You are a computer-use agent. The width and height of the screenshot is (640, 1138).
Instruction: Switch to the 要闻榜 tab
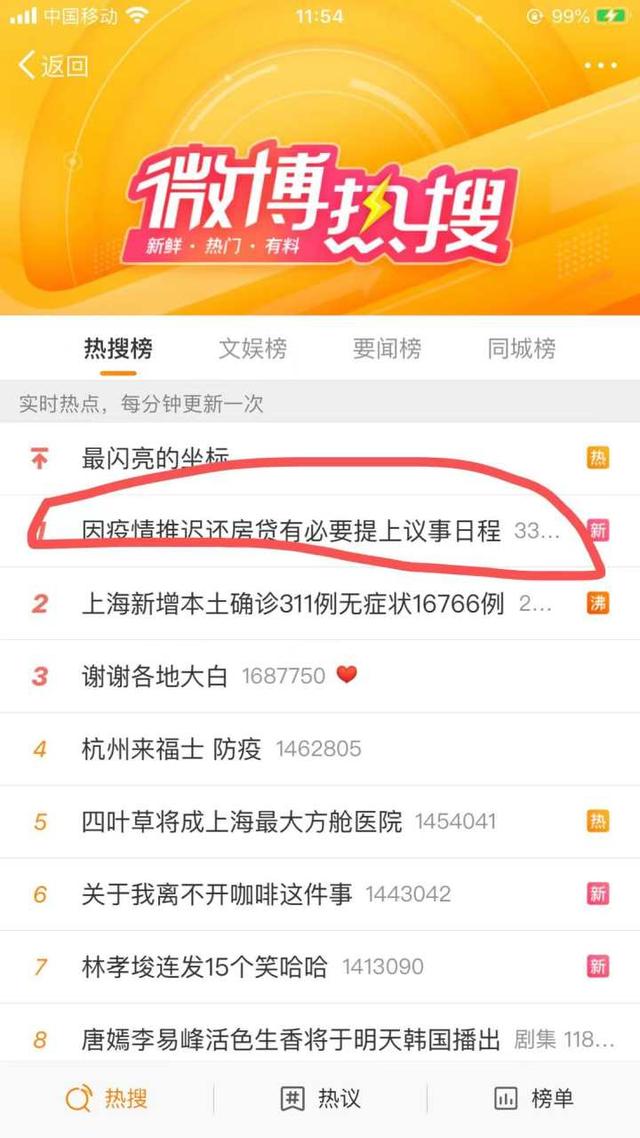387,348
